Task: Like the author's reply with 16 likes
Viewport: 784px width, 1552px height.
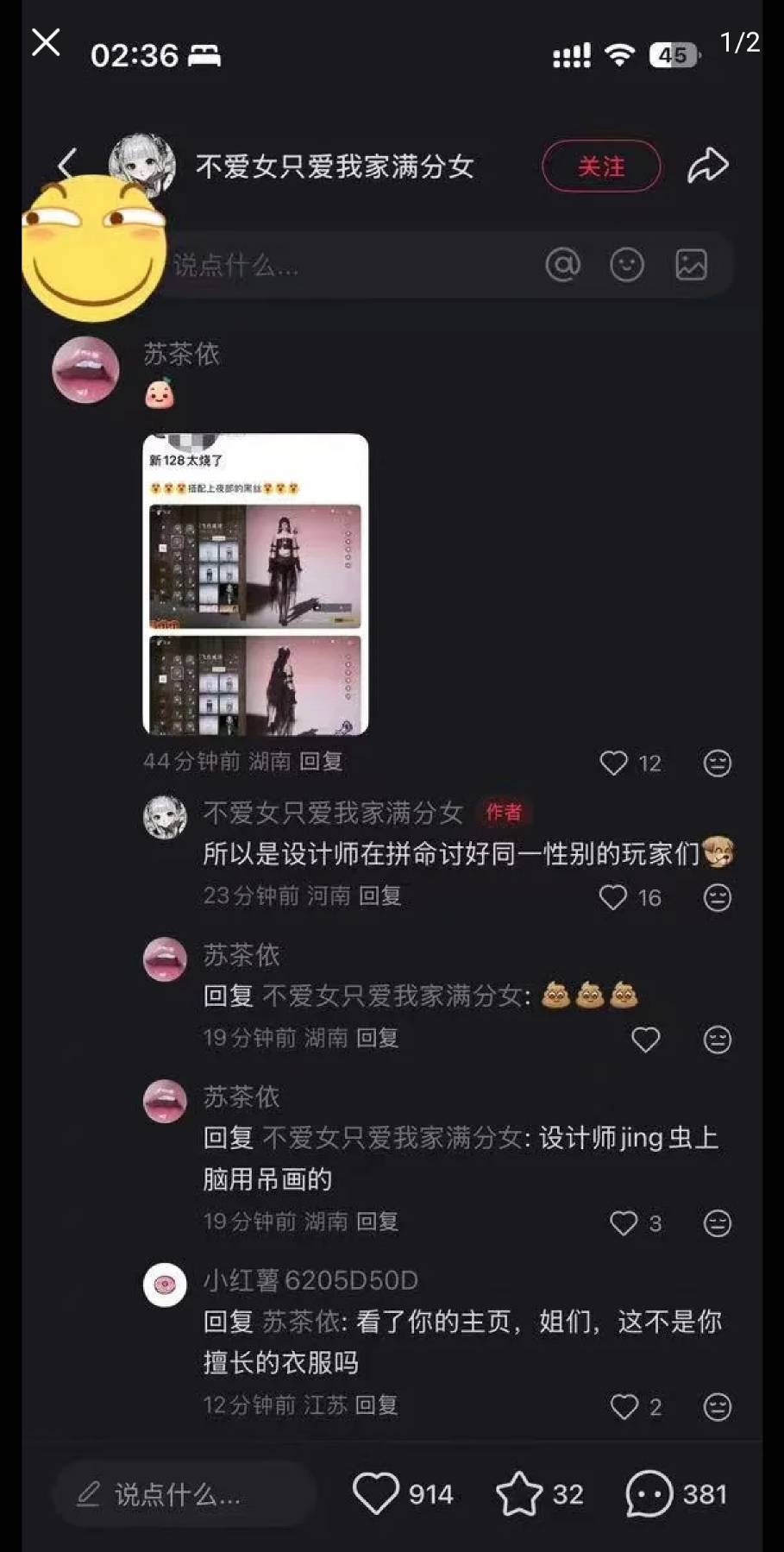Action: (613, 897)
